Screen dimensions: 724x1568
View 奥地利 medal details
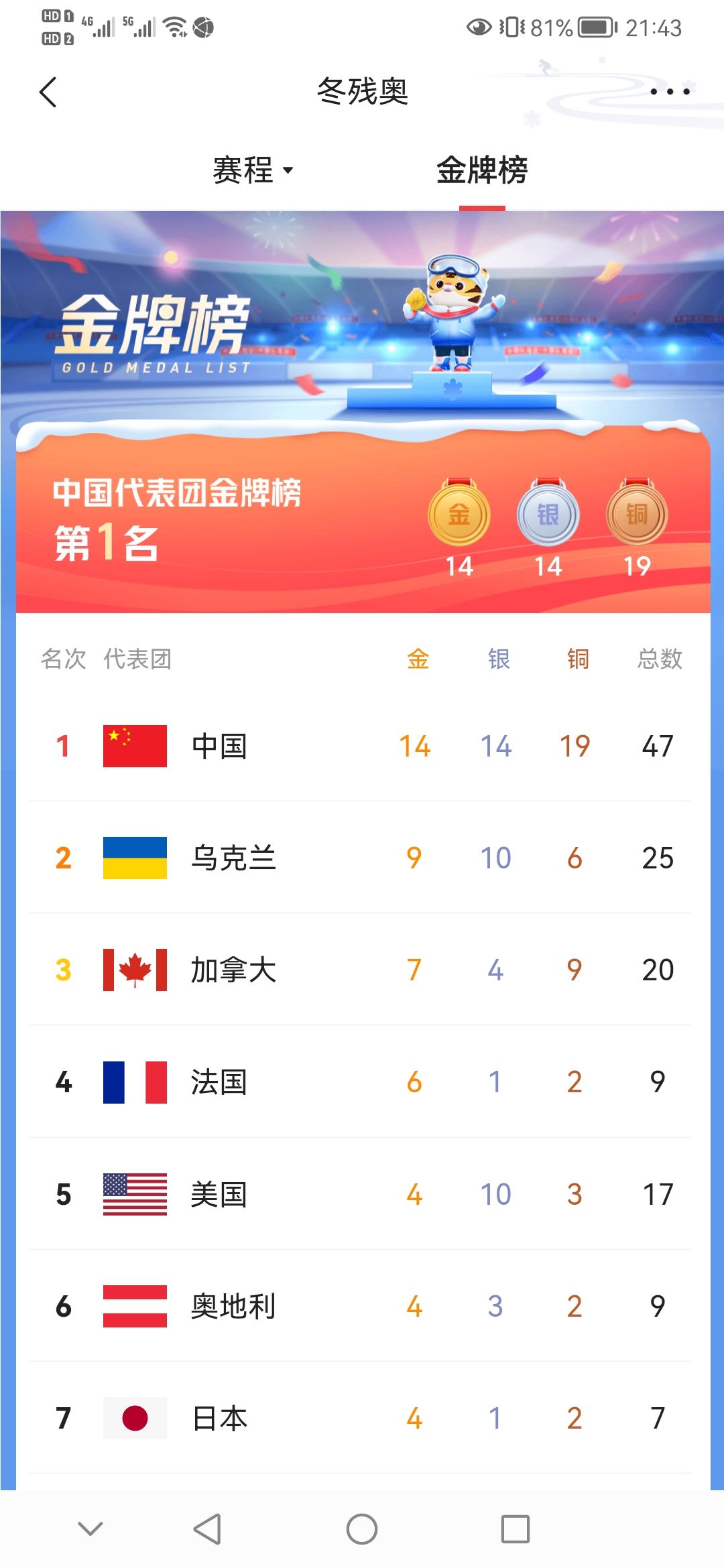coord(362,1306)
